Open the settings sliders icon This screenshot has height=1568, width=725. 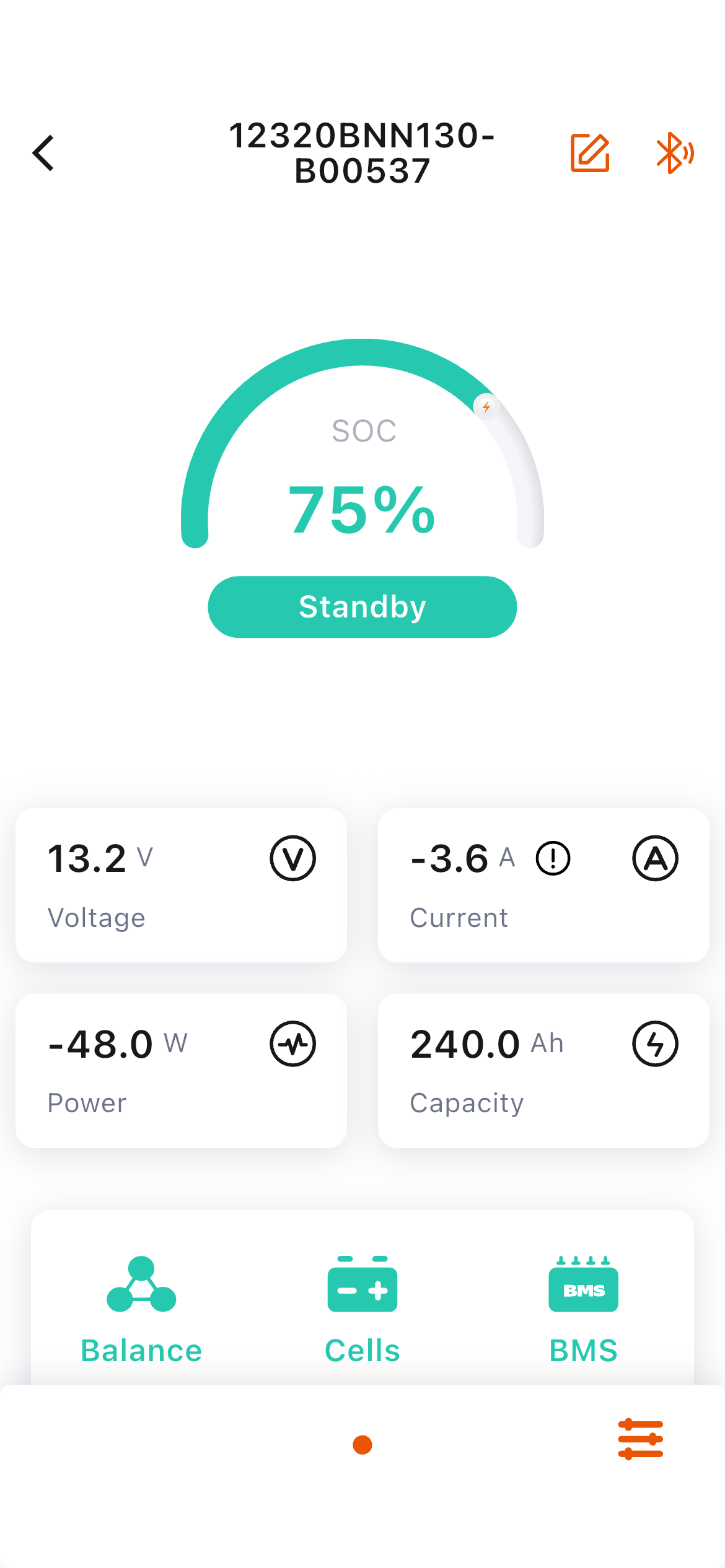640,1439
